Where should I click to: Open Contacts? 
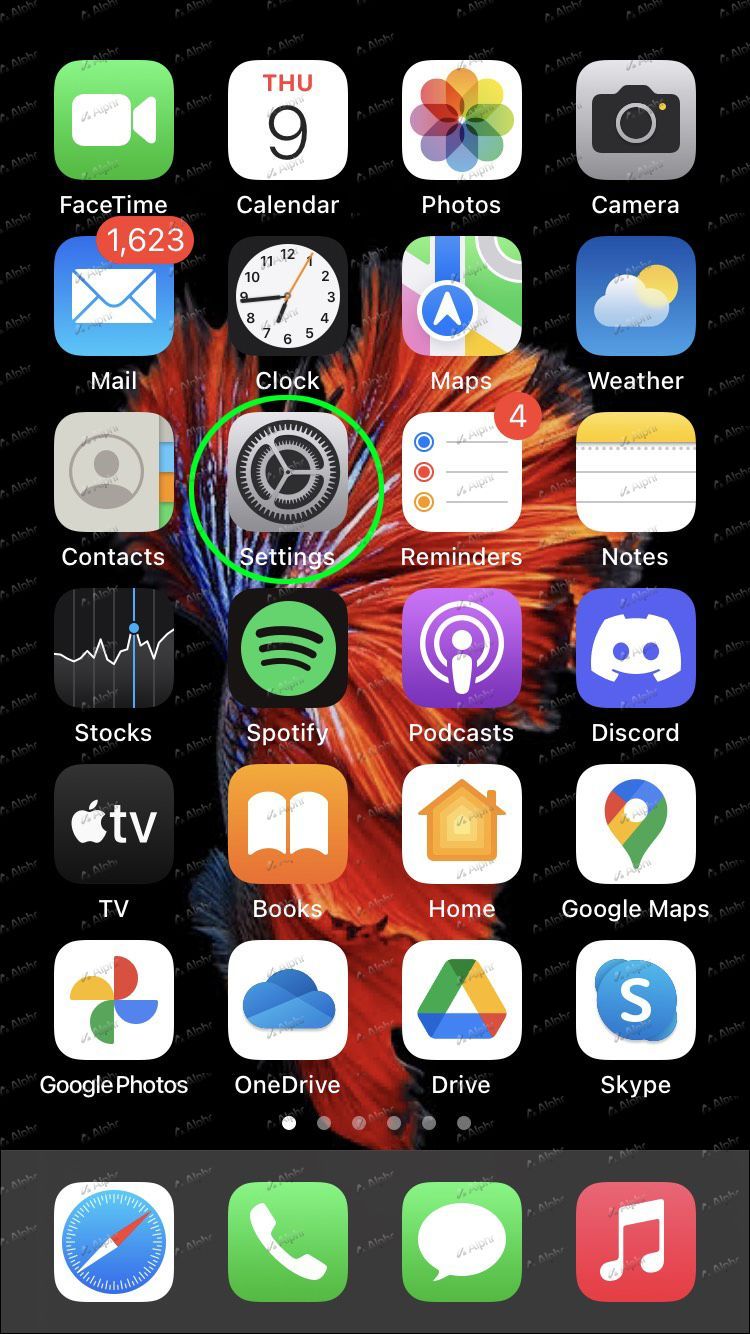(x=113, y=472)
